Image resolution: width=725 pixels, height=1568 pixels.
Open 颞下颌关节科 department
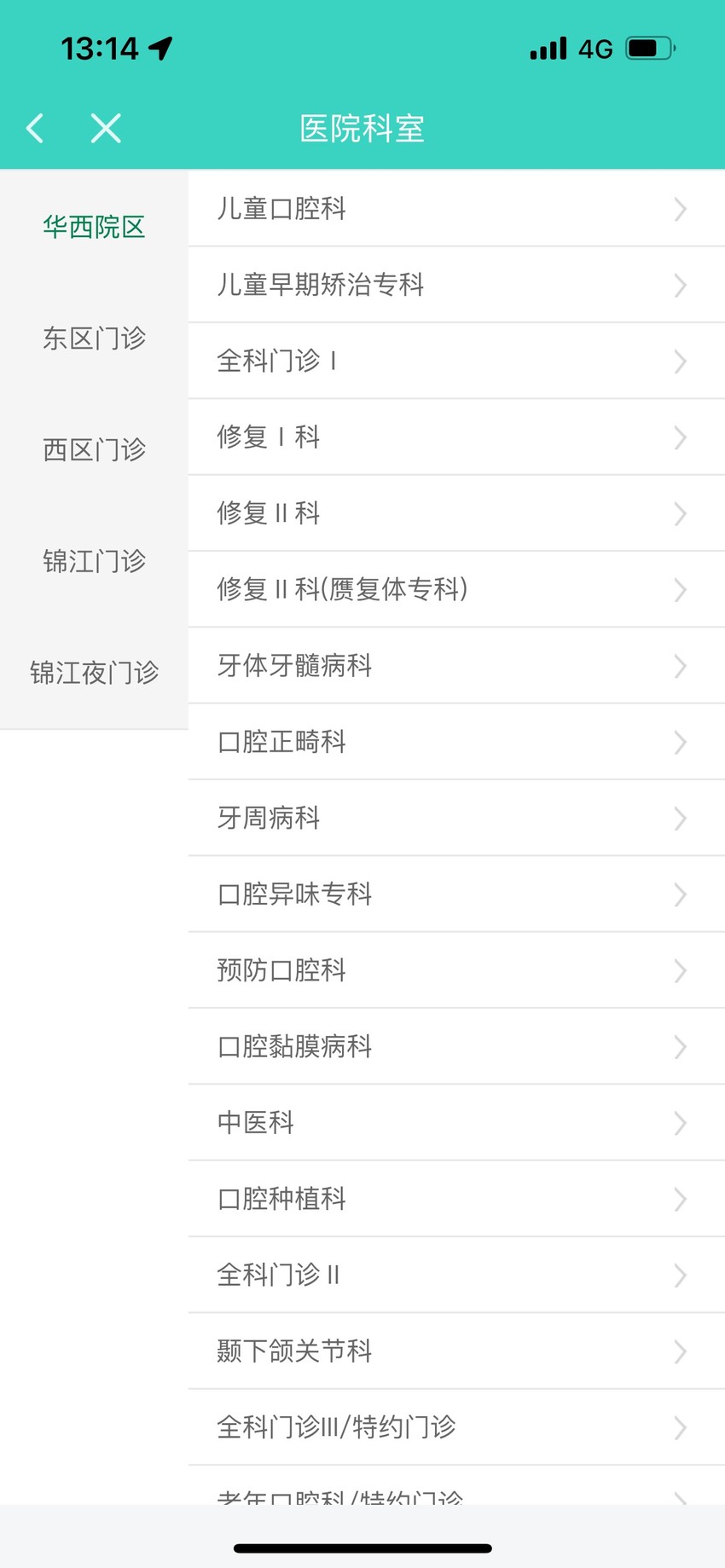coord(456,1351)
